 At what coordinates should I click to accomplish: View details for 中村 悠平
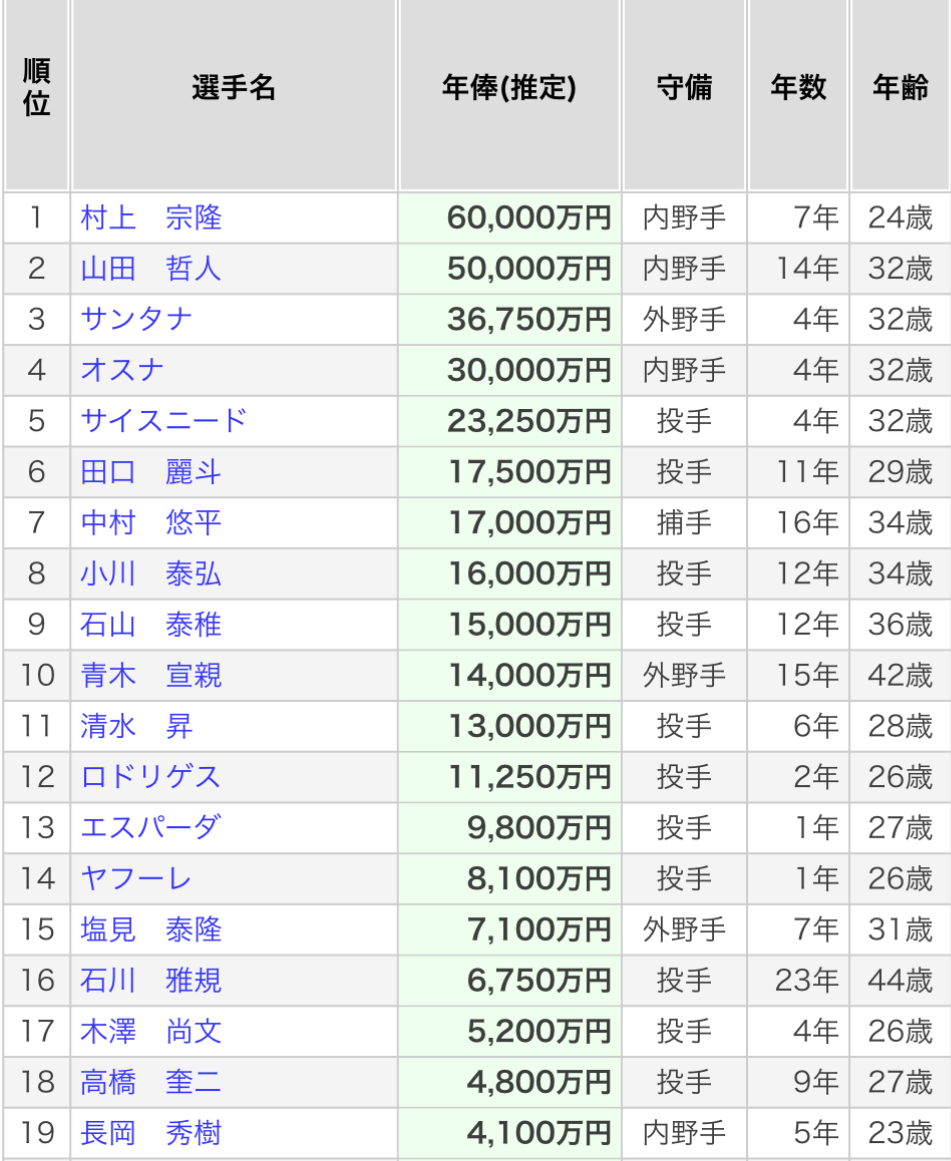coord(151,523)
